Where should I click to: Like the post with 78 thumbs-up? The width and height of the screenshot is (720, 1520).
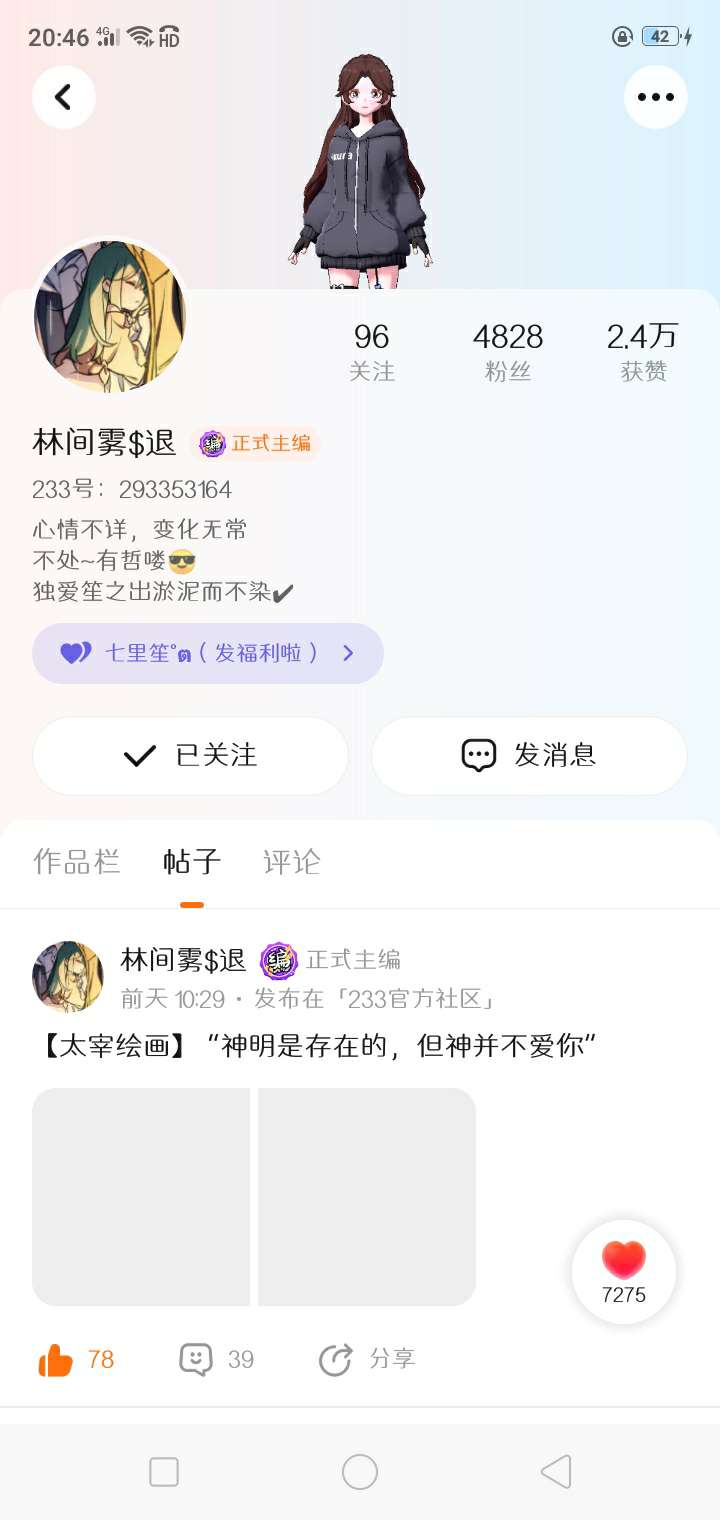(76, 1360)
